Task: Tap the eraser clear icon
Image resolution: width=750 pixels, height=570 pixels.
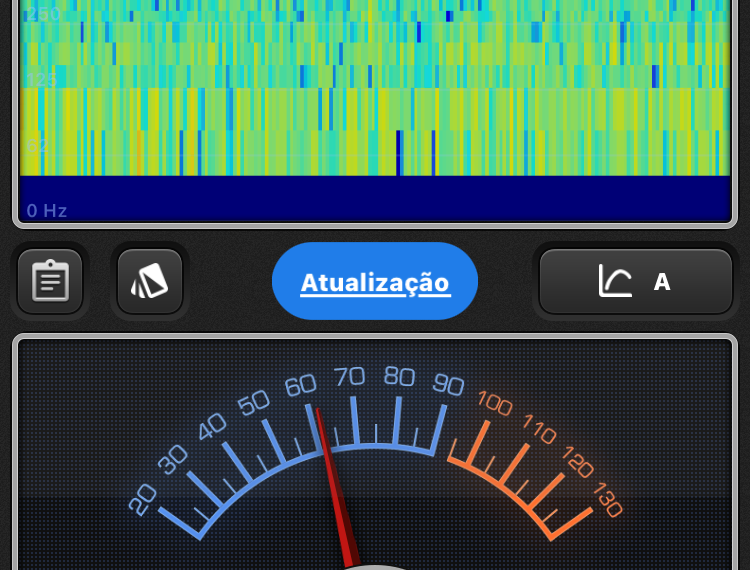Action: [150, 282]
